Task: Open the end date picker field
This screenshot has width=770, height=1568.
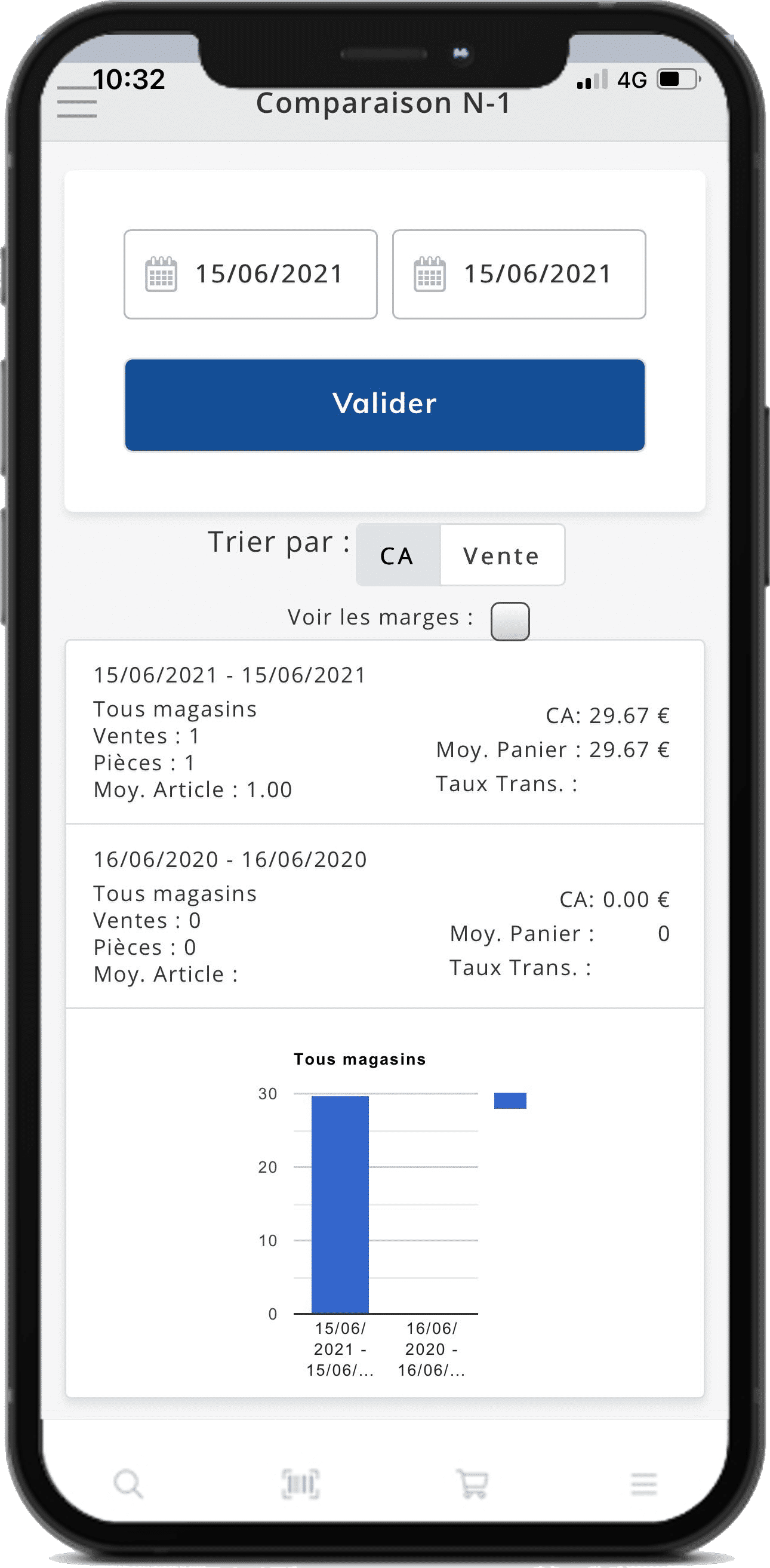Action: (519, 274)
